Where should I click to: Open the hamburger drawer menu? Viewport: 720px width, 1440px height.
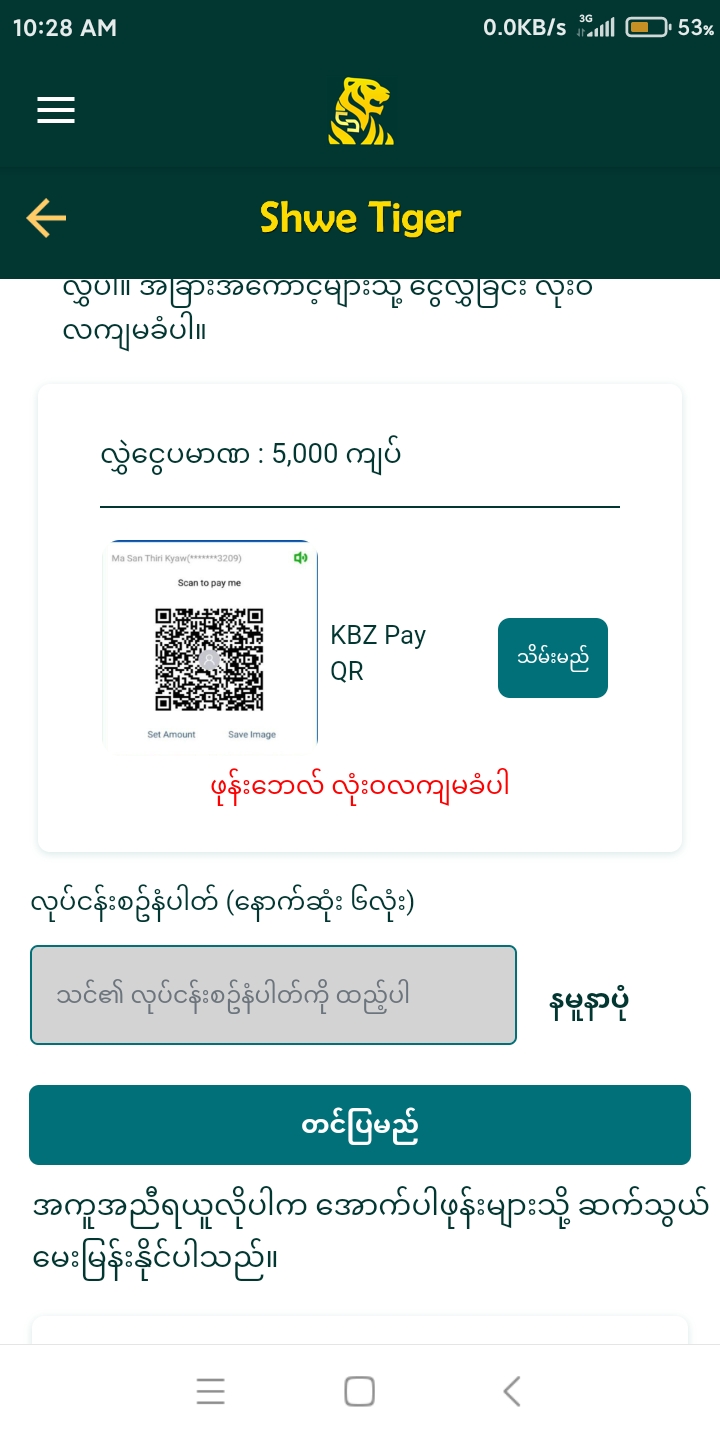[56, 110]
